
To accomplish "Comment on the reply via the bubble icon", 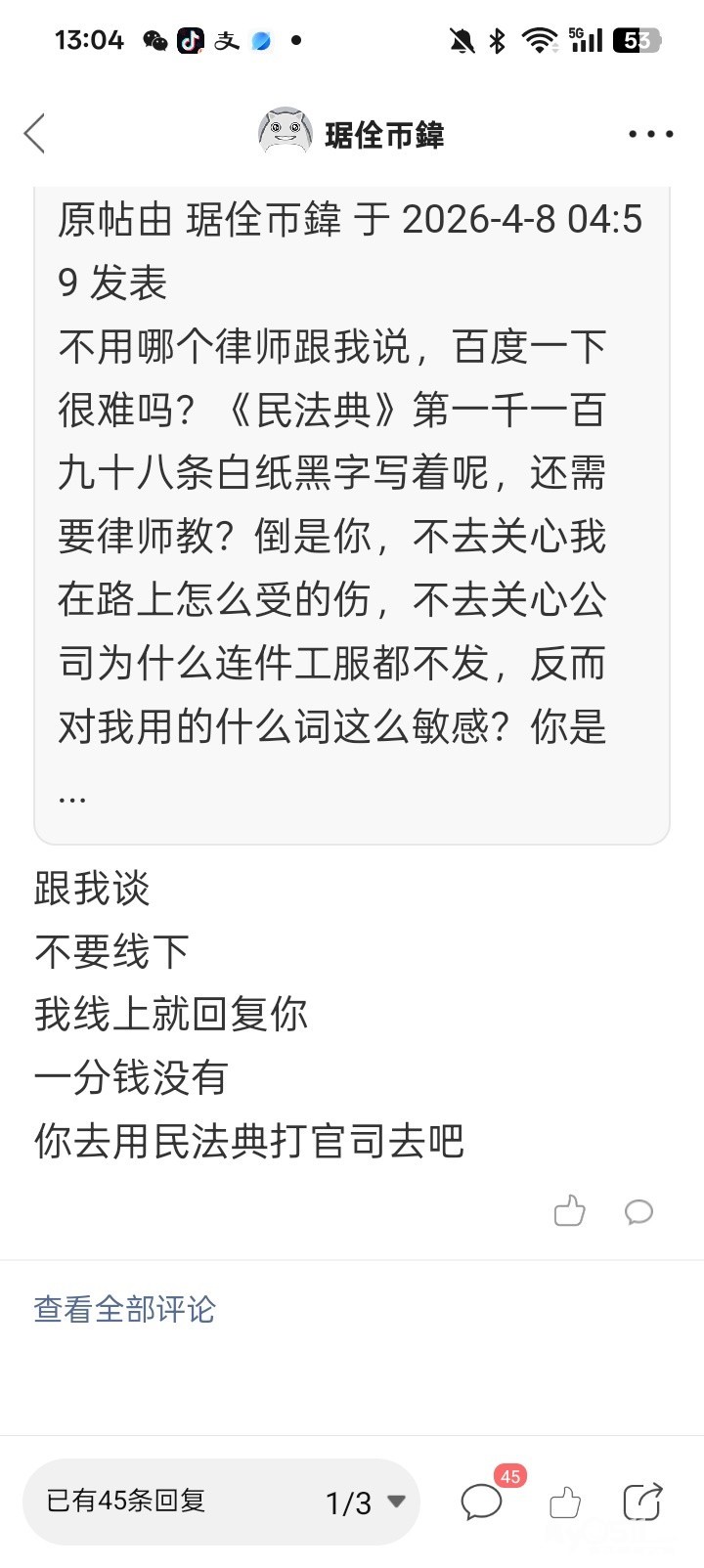I will pyautogui.click(x=638, y=1212).
